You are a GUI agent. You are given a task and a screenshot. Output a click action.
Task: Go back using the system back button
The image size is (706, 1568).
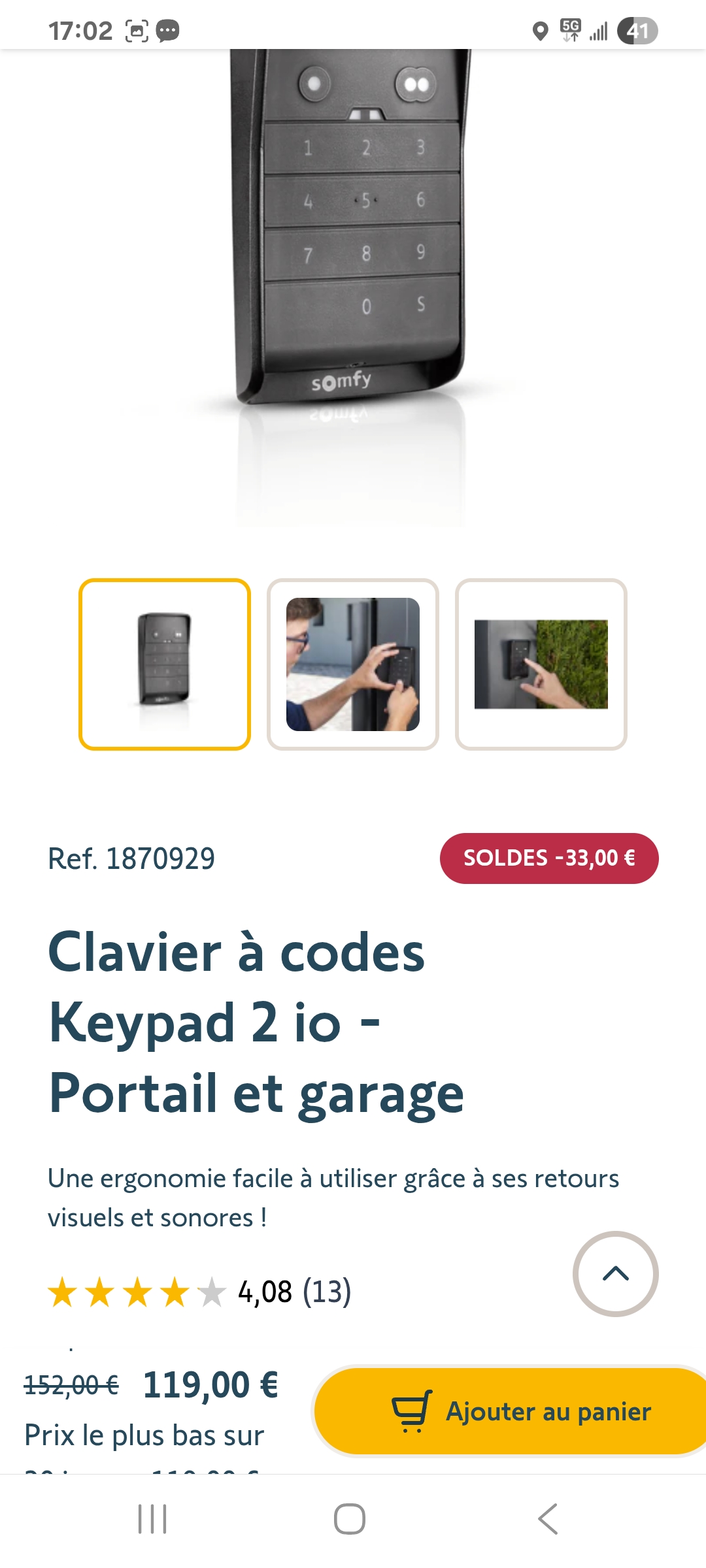click(548, 1518)
